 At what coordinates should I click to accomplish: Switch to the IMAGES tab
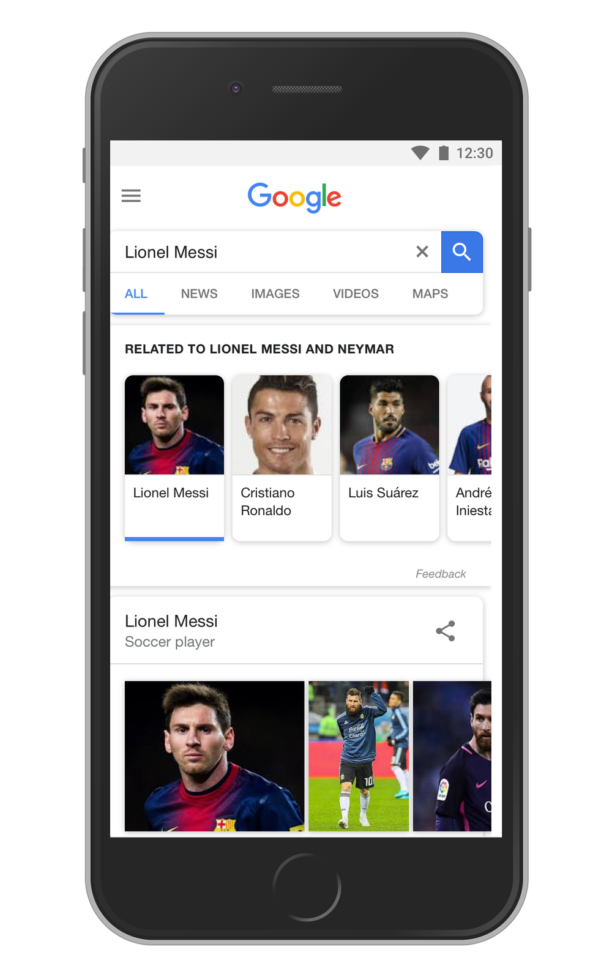click(275, 294)
